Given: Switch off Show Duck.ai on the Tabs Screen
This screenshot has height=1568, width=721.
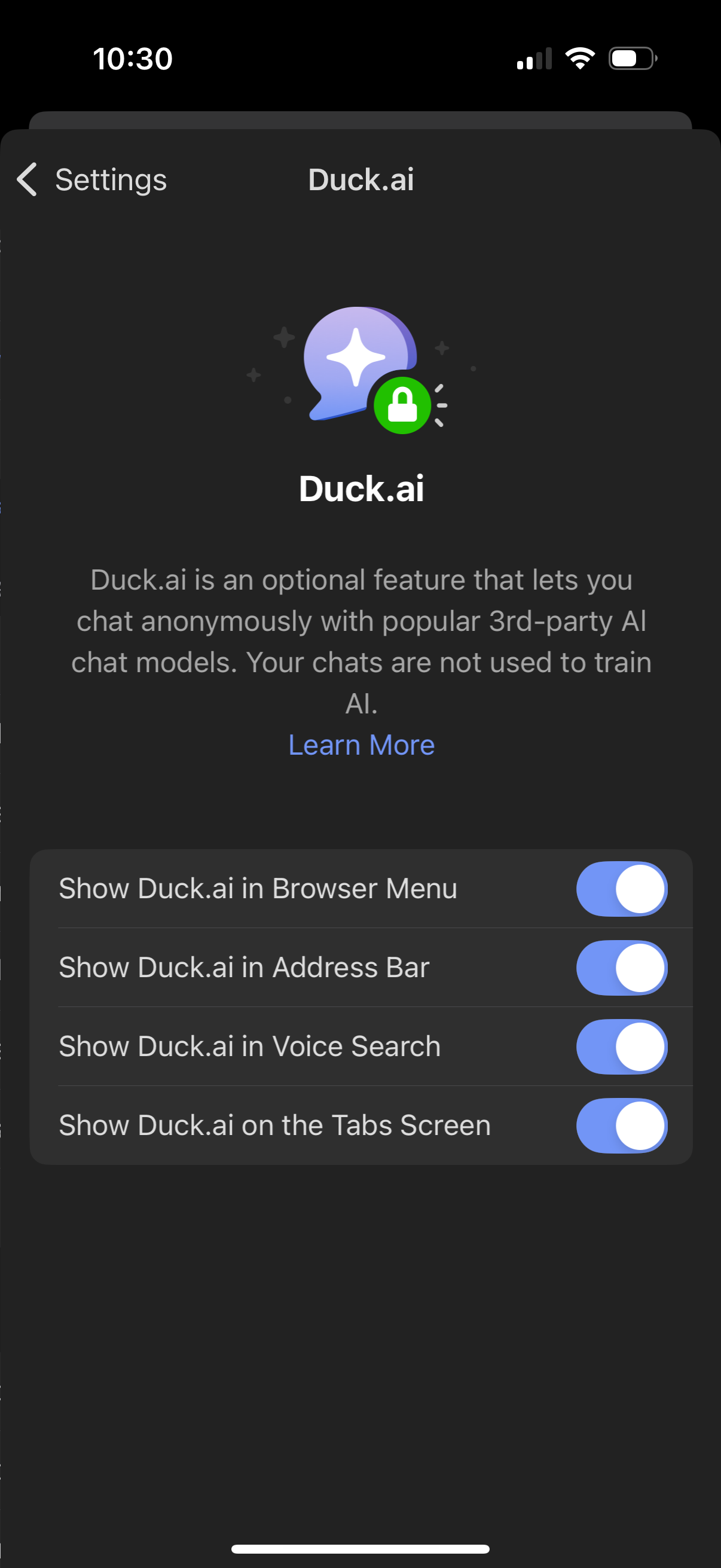Looking at the screenshot, I should pos(621,1125).
